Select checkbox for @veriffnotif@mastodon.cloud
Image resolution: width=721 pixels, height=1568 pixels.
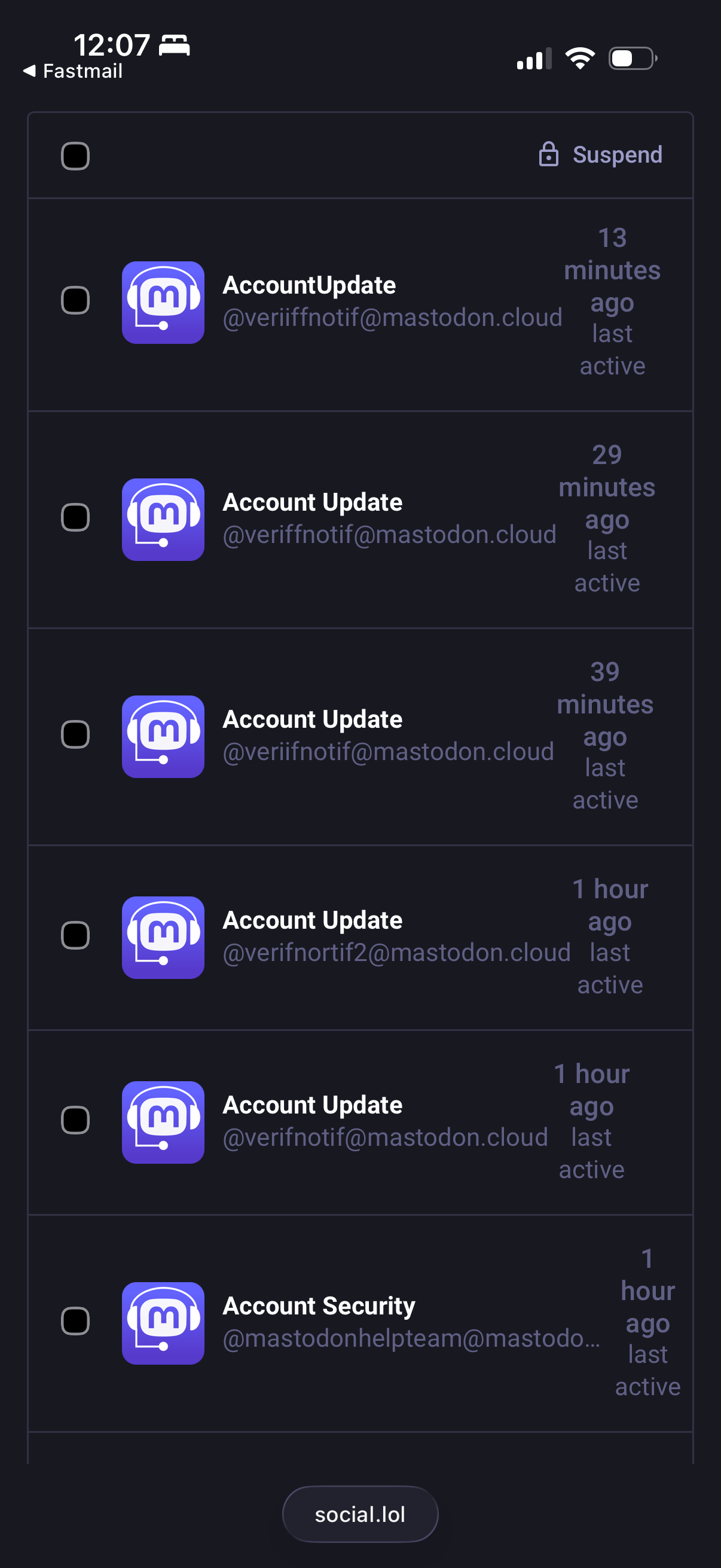coord(75,517)
